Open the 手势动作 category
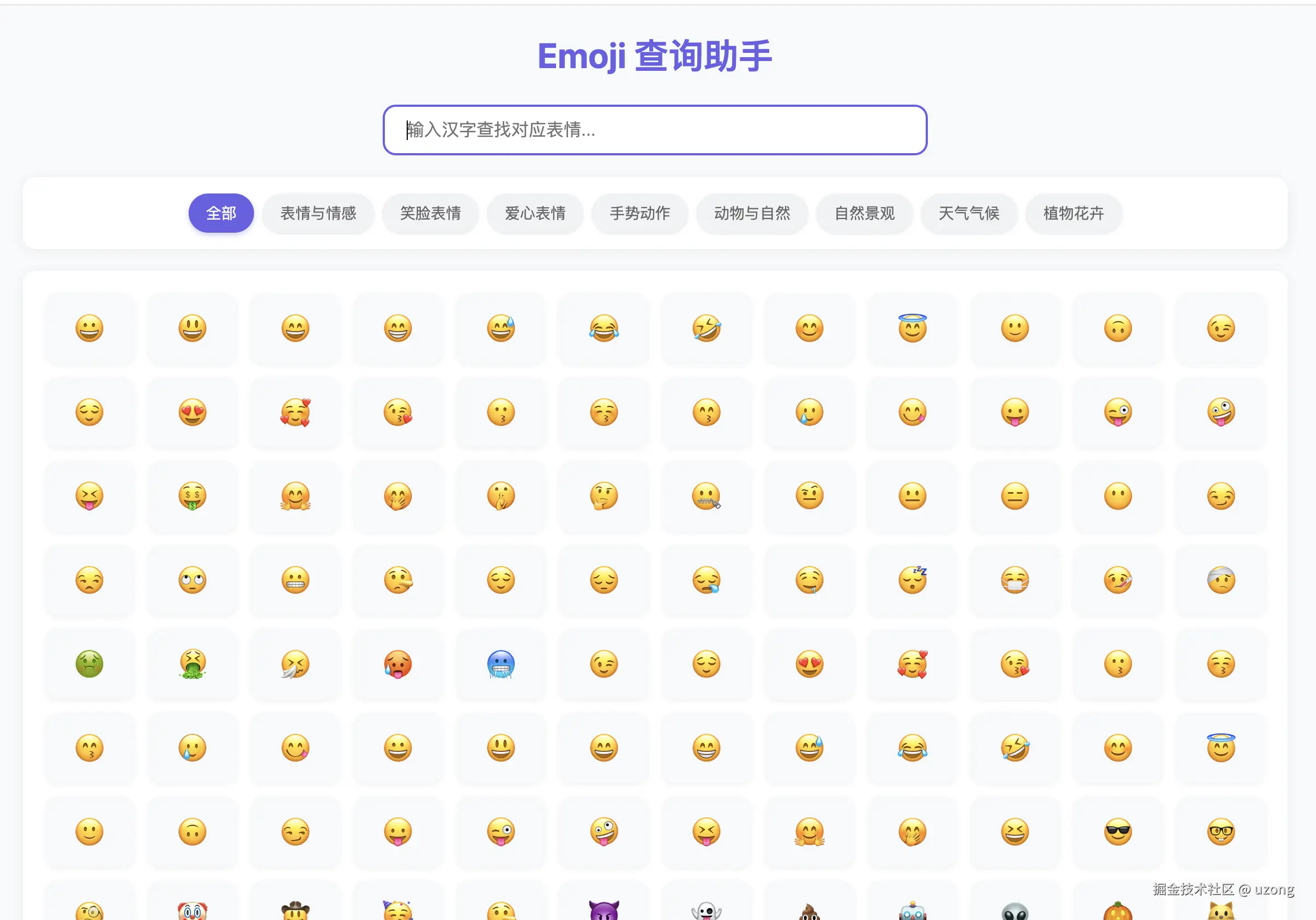The image size is (1316, 920). coord(639,213)
